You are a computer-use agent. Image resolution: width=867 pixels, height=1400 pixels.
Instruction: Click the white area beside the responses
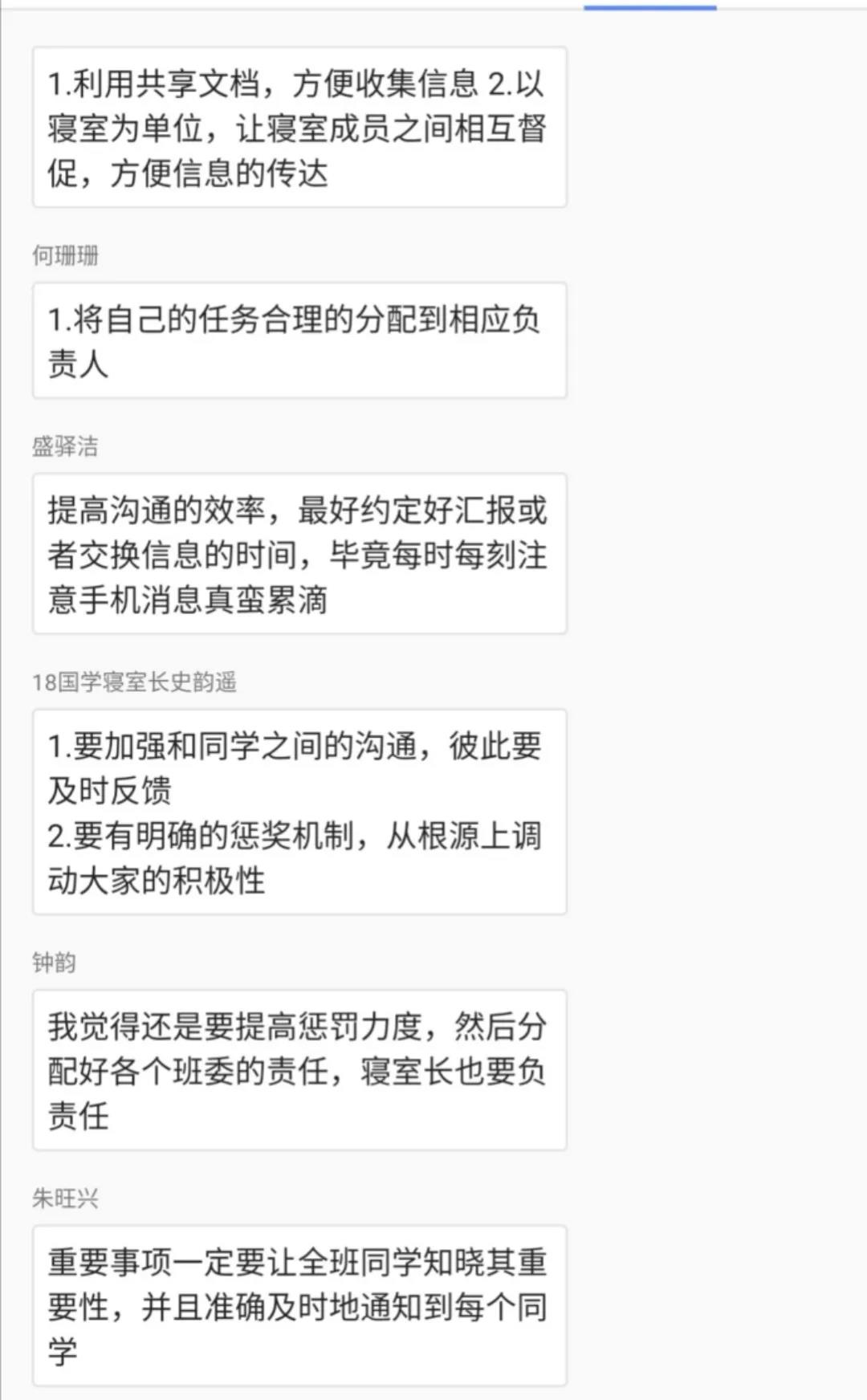pos(714,698)
